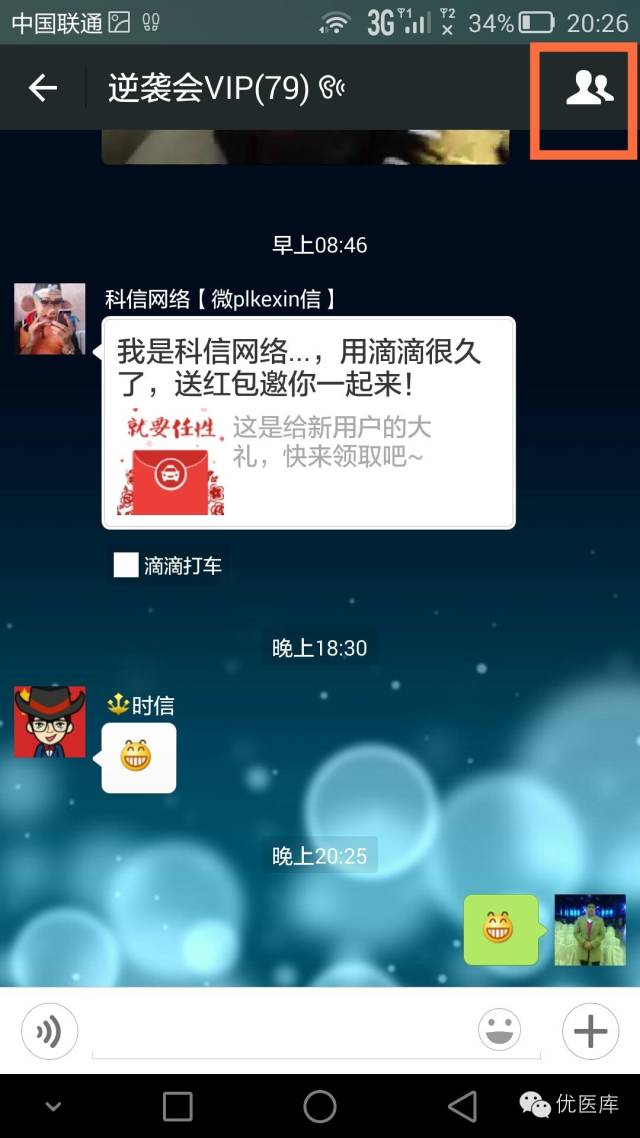Open 时信's profile avatar
The height and width of the screenshot is (1138, 640).
[50, 722]
